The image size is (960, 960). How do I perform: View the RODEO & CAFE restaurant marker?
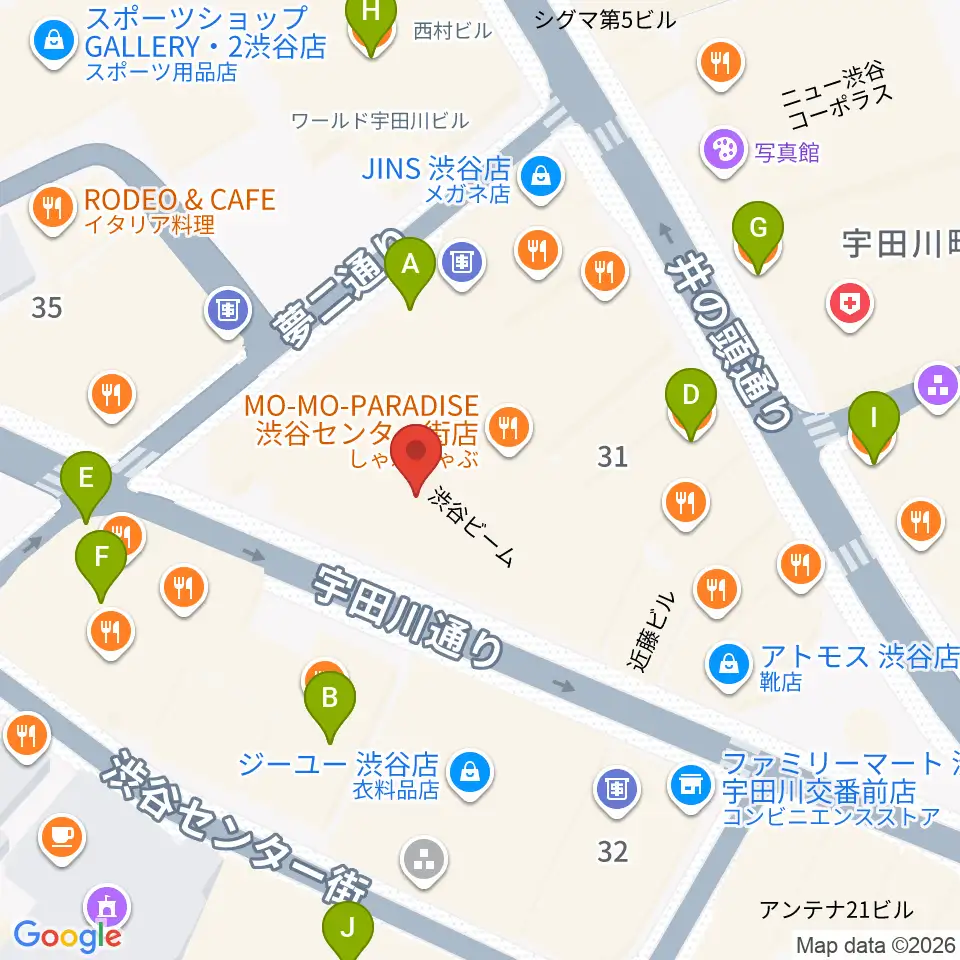53,208
